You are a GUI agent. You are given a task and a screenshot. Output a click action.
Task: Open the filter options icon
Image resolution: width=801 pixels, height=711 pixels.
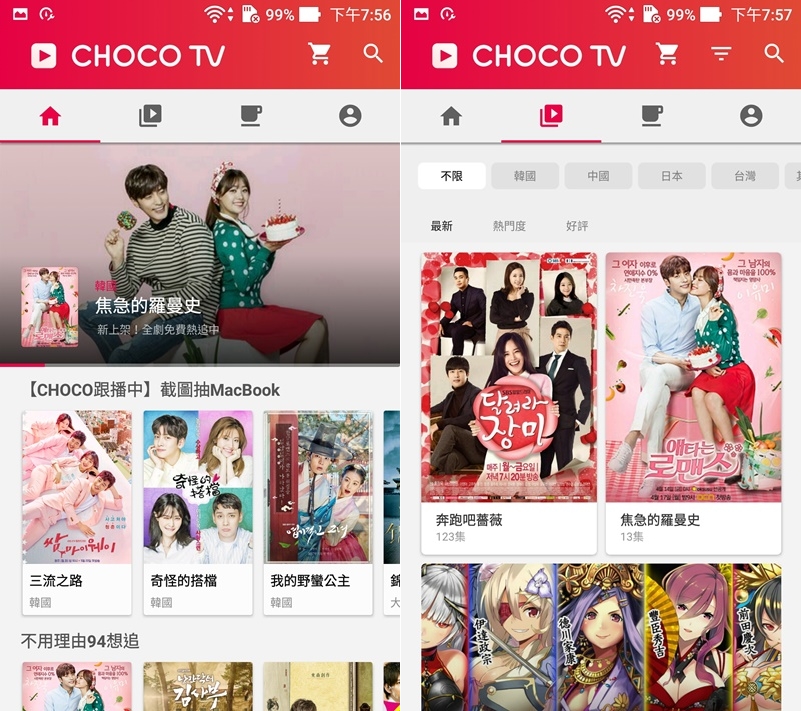pyautogui.click(x=721, y=54)
